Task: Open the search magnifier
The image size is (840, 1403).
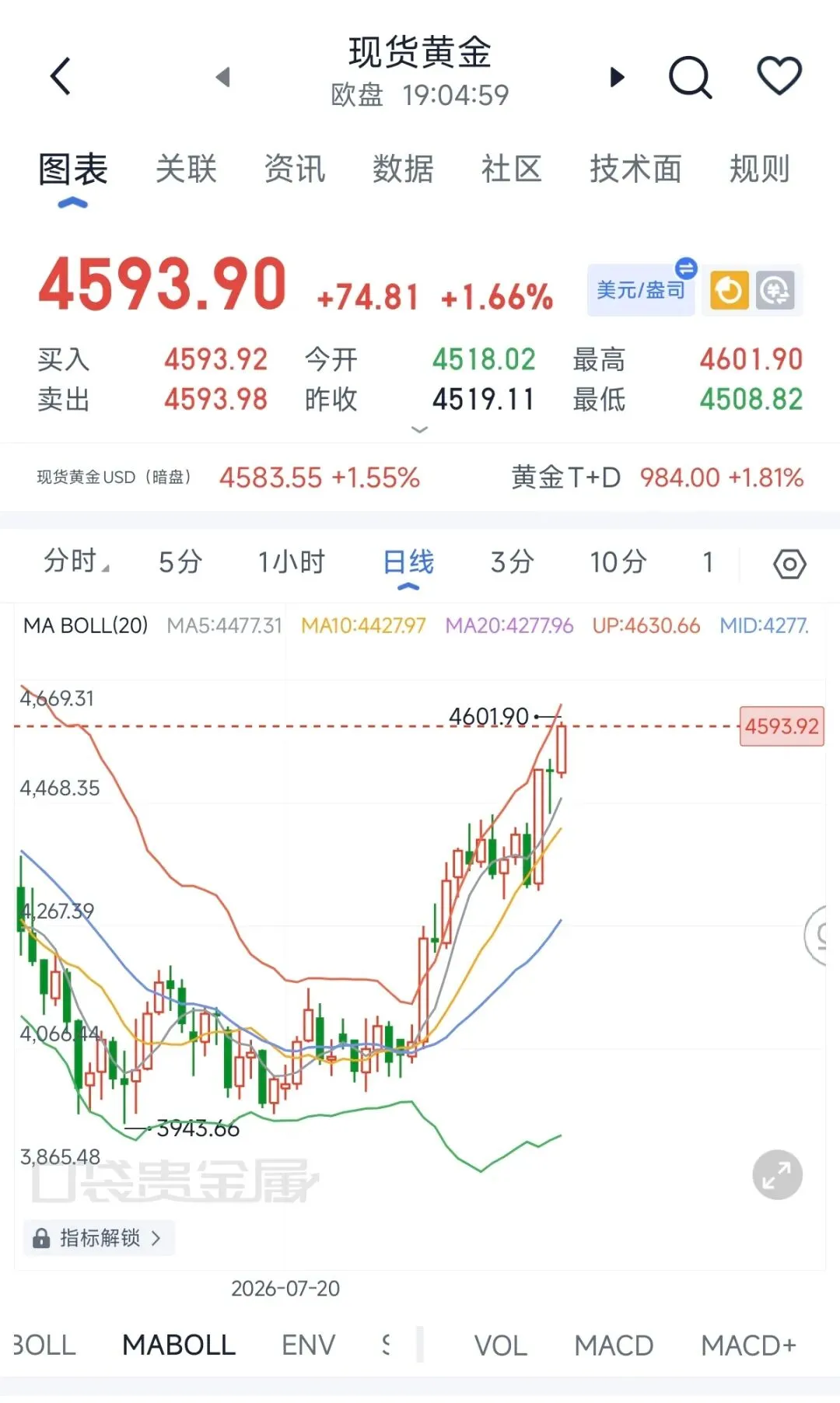Action: [690, 77]
